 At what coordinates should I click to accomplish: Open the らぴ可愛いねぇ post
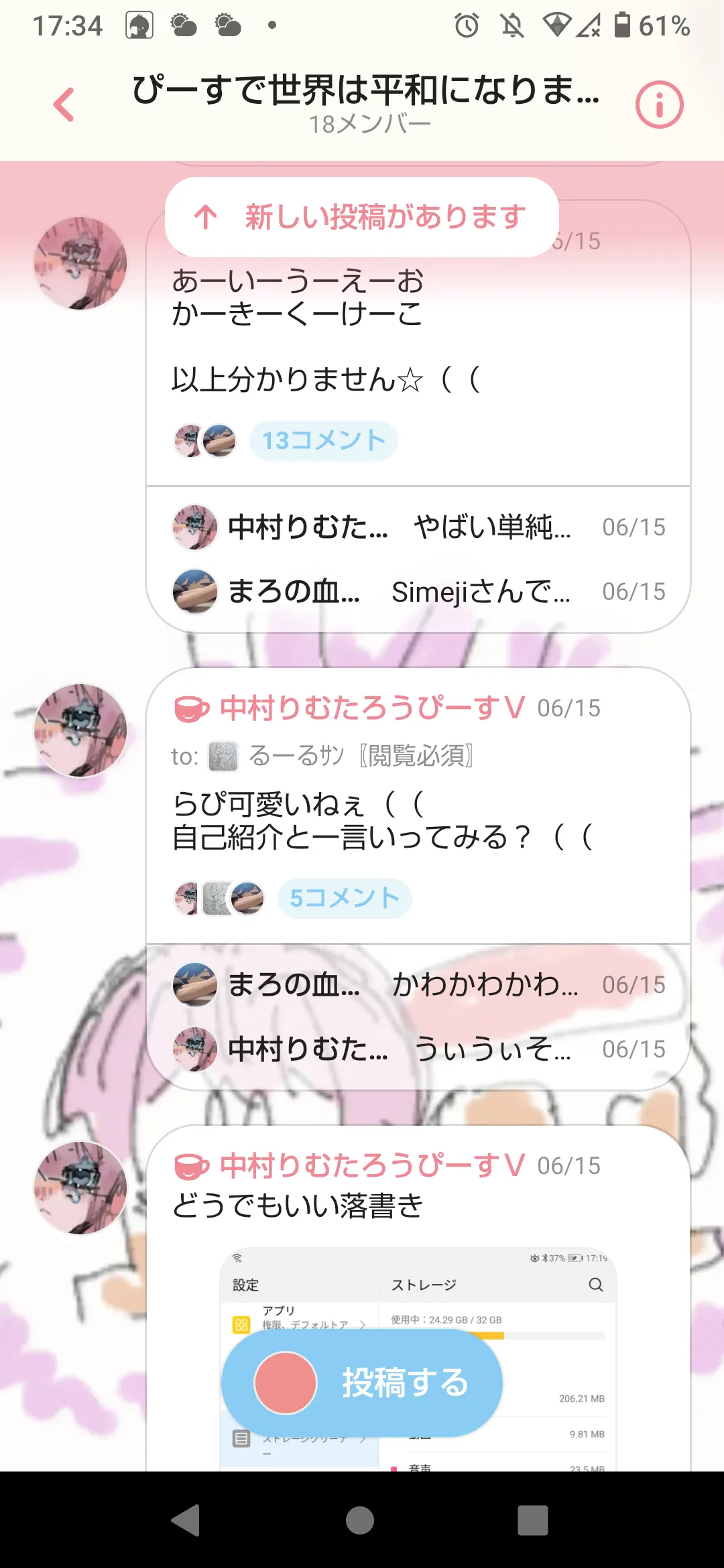coord(382,821)
